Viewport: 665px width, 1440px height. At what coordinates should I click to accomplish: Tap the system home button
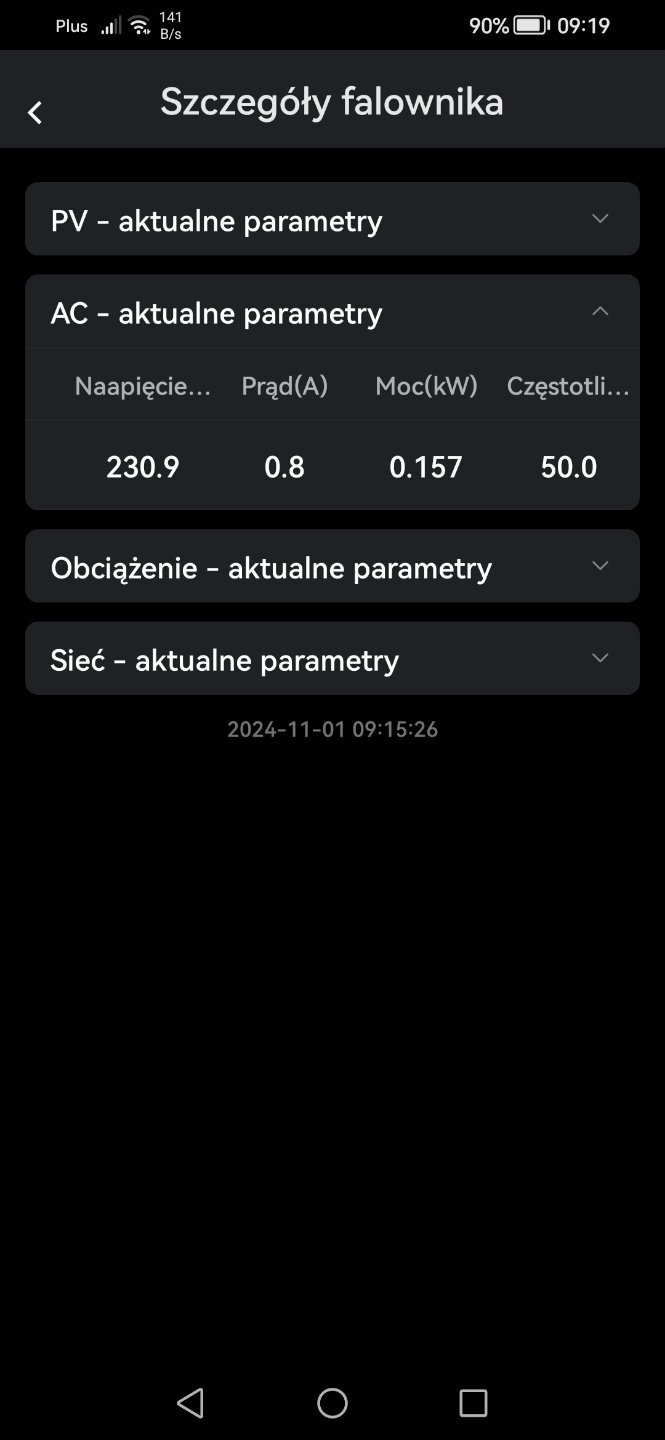tap(332, 1403)
